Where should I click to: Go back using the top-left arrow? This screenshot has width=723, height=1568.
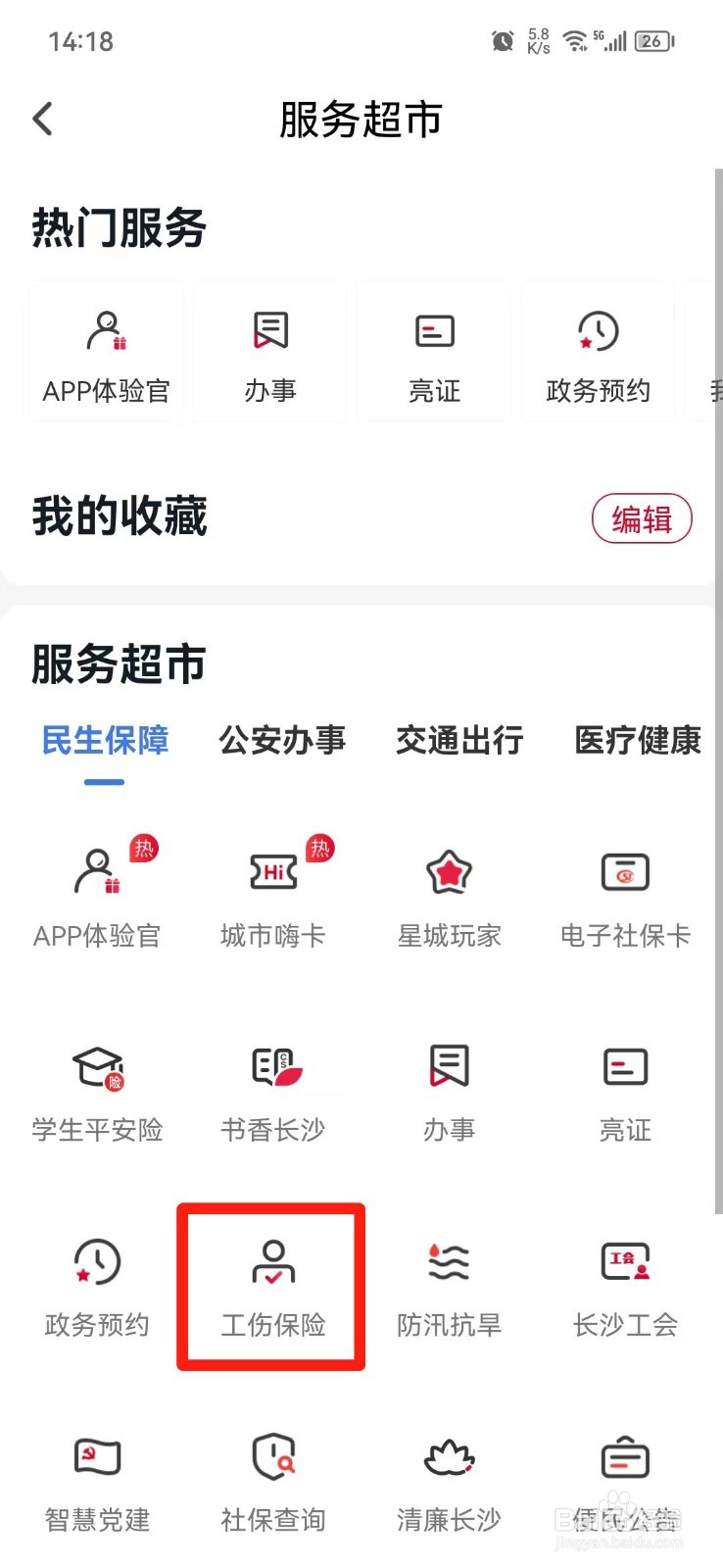click(42, 119)
